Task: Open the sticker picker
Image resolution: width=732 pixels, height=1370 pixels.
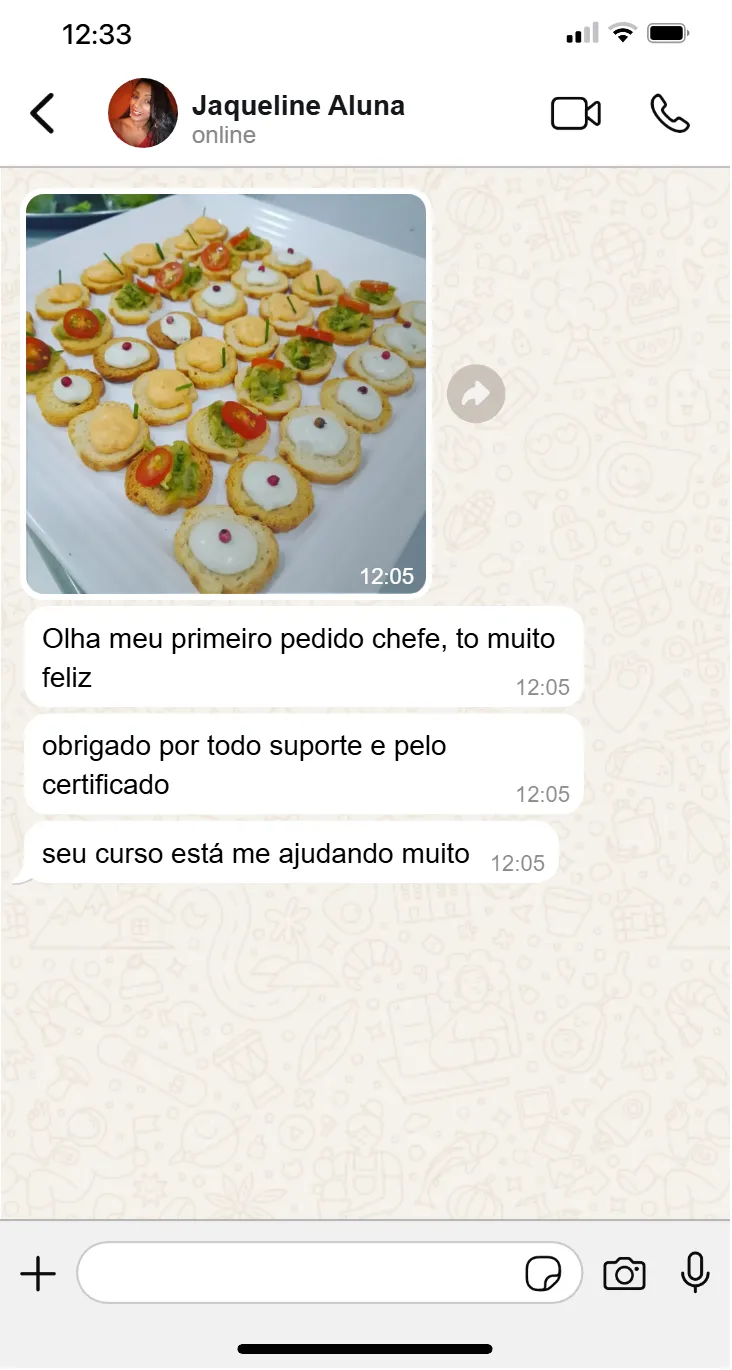Action: (543, 1274)
